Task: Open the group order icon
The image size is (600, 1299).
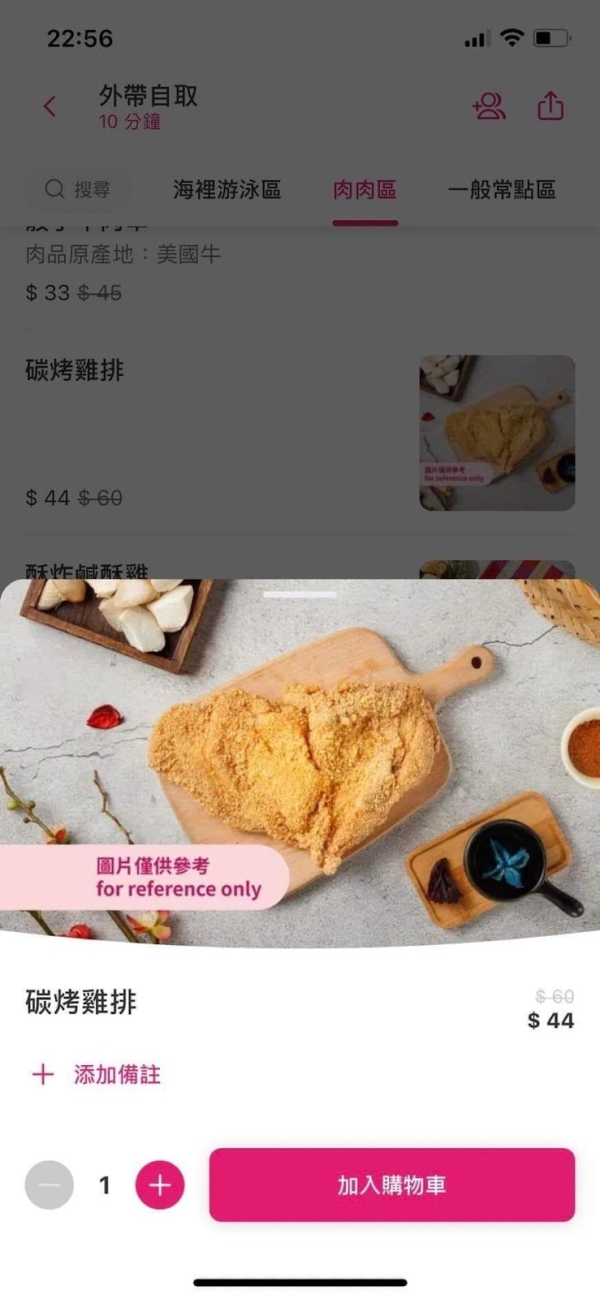Action: [x=488, y=106]
